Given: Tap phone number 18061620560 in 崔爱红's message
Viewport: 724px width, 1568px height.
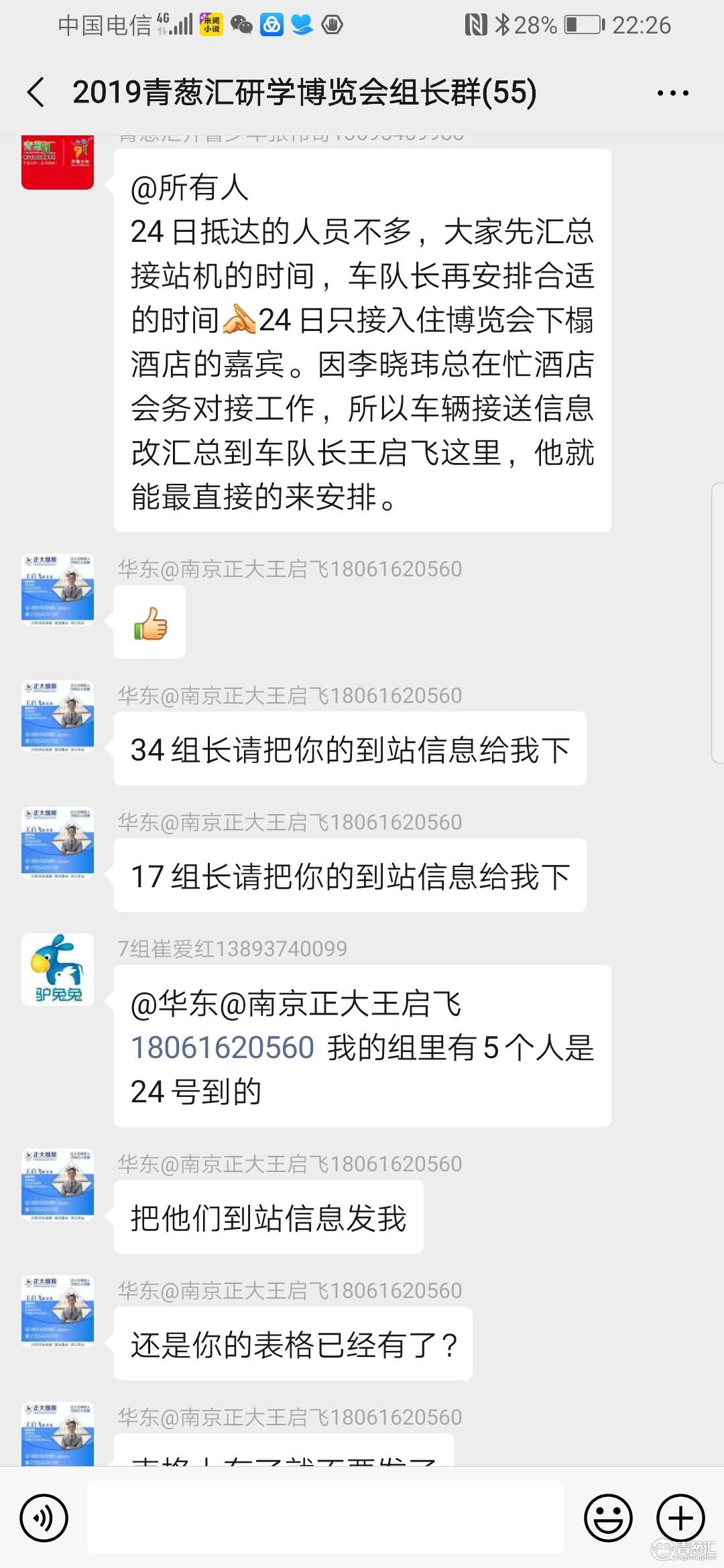Looking at the screenshot, I should coord(223,1047).
